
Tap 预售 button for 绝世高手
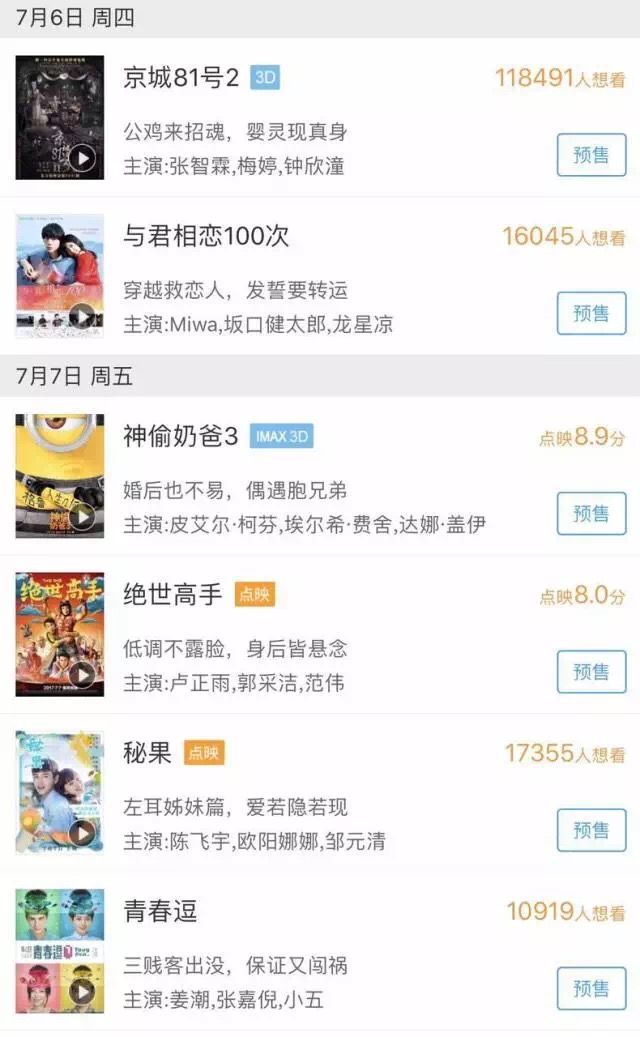(x=591, y=671)
